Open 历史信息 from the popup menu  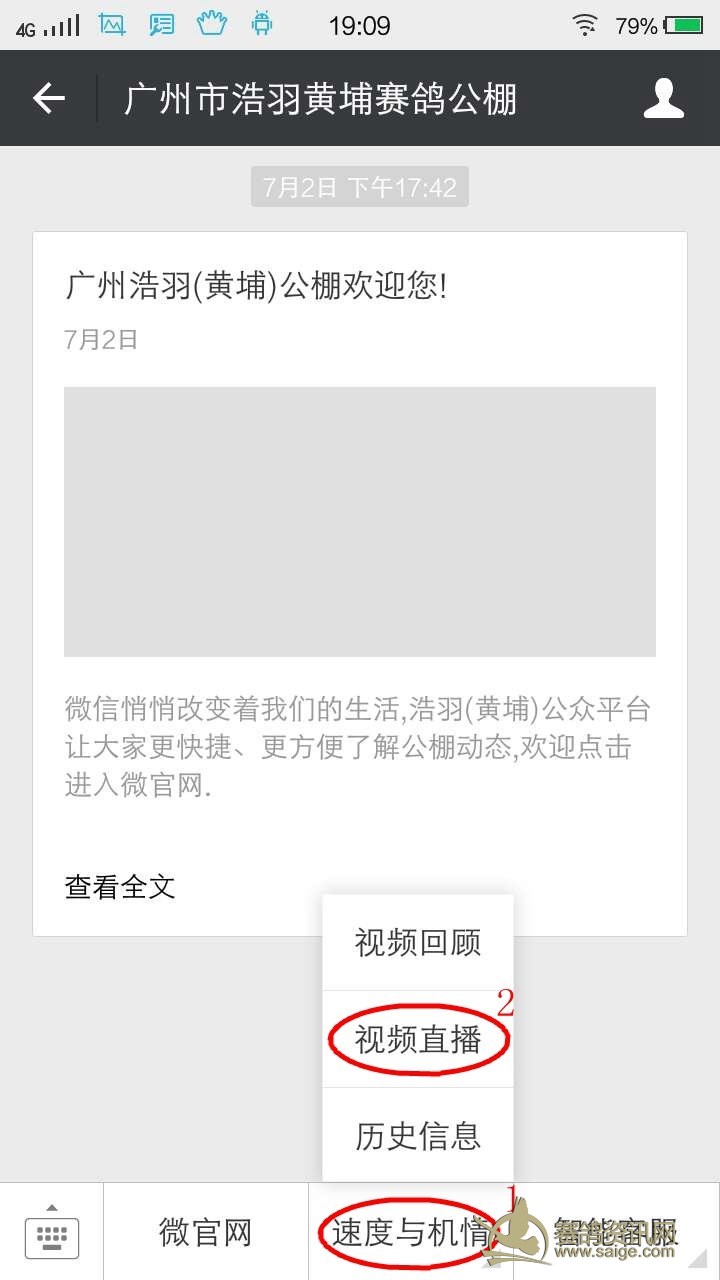pyautogui.click(x=418, y=1136)
